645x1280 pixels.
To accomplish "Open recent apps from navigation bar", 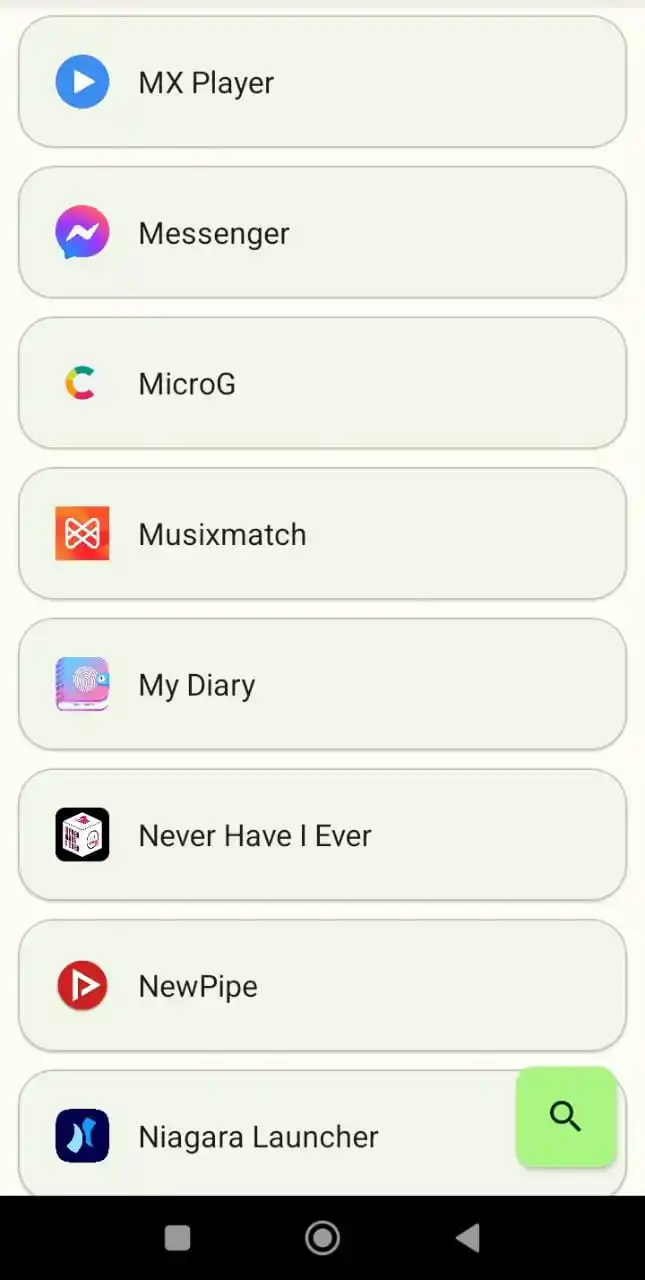I will tap(177, 1238).
